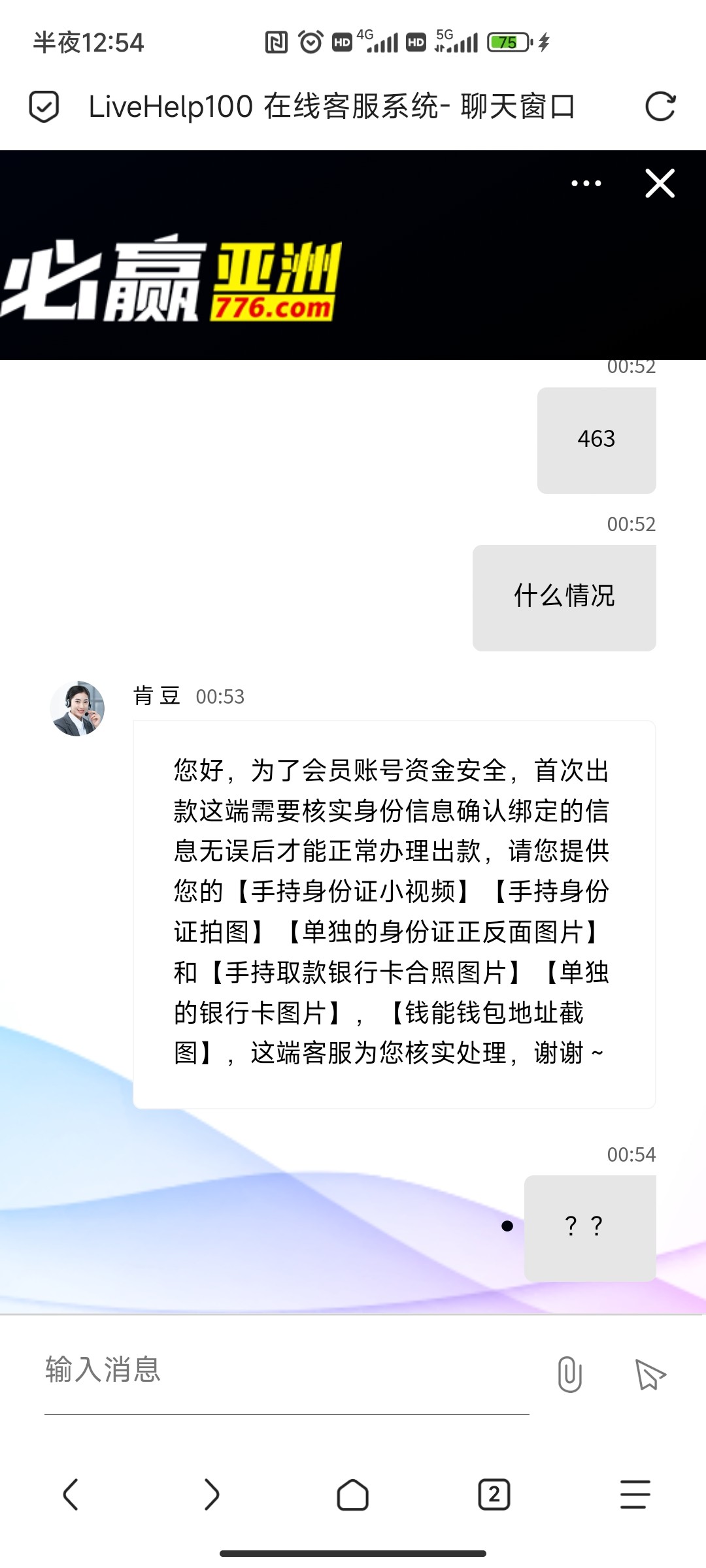Open the browser hamburger menu
Viewport: 706px width, 1568px height.
pyautogui.click(x=635, y=1494)
